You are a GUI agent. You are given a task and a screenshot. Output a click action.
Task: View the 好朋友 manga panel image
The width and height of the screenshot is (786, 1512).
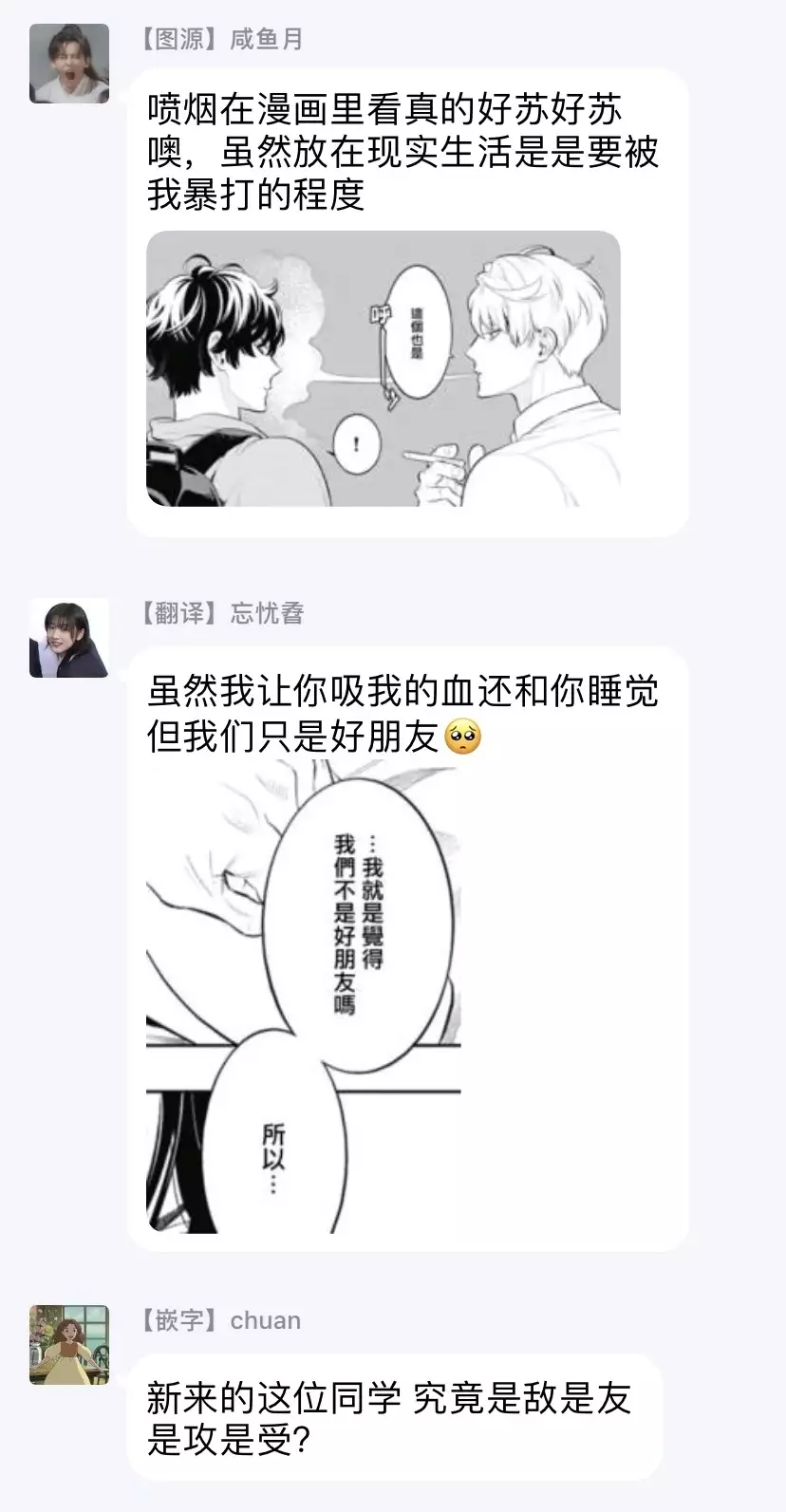tap(303, 997)
